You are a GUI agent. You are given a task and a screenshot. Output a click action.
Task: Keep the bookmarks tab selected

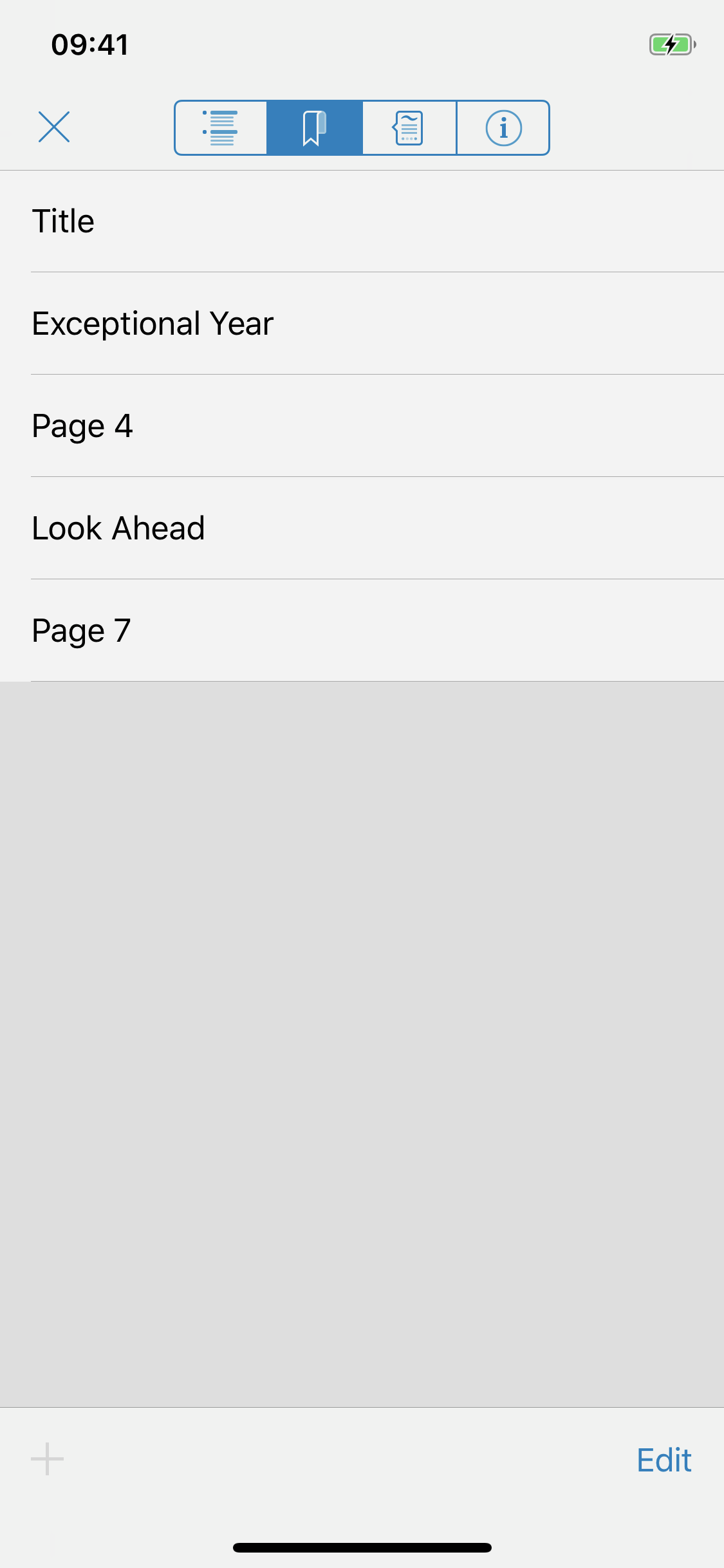[315, 128]
